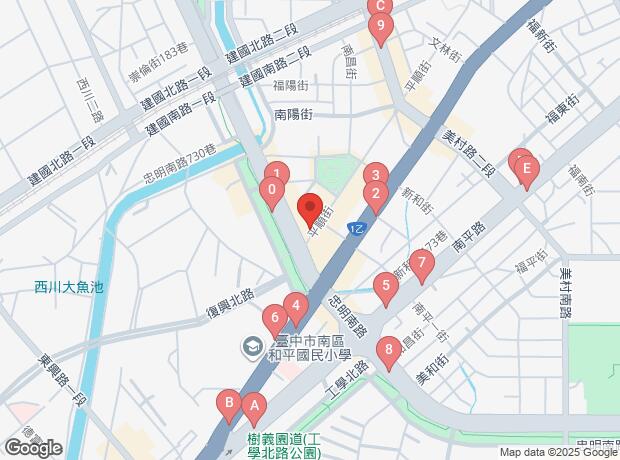Tap map marker 2
The width and height of the screenshot is (620, 460).
pos(374,196)
